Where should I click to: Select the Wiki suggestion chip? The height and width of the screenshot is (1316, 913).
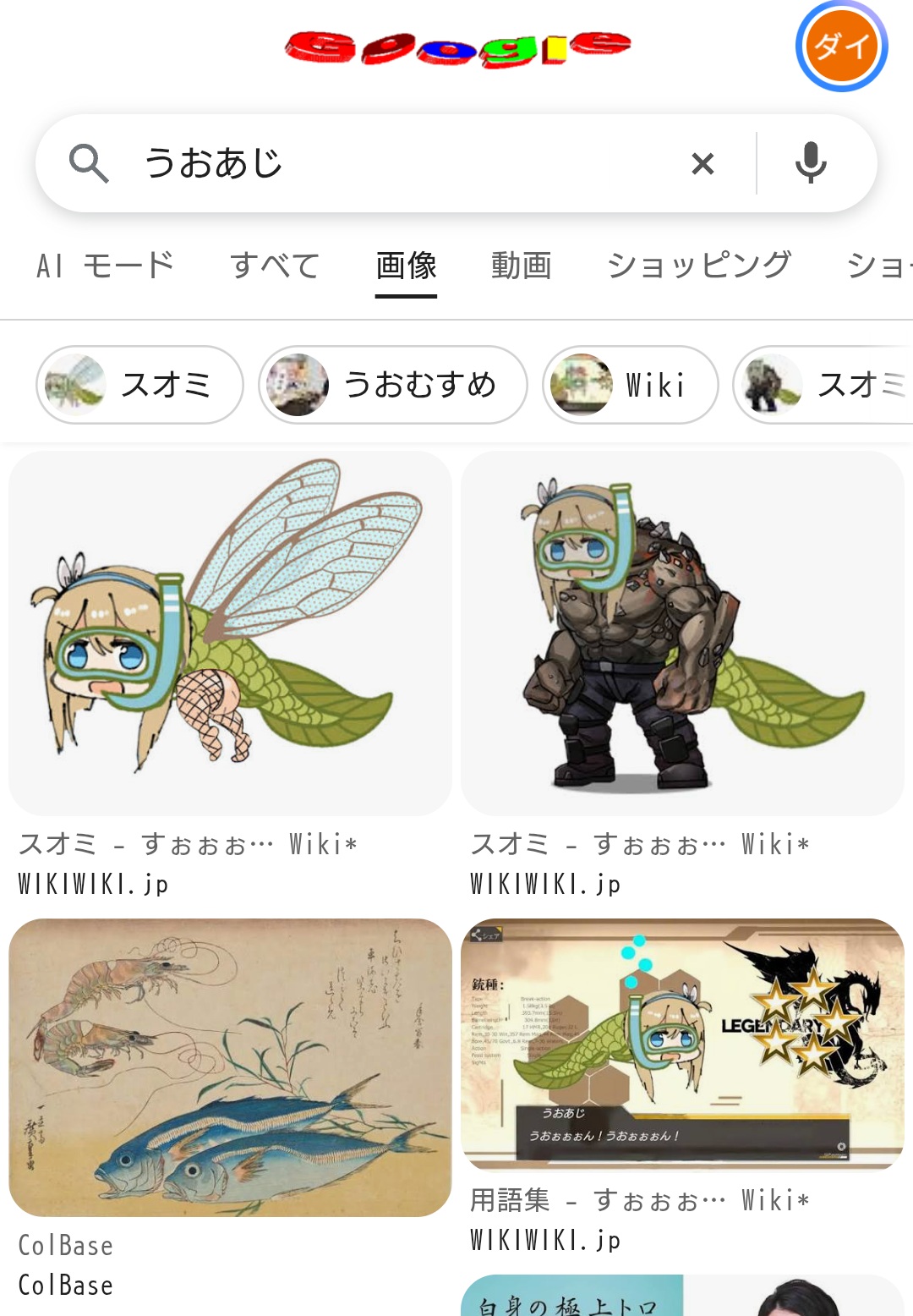631,385
